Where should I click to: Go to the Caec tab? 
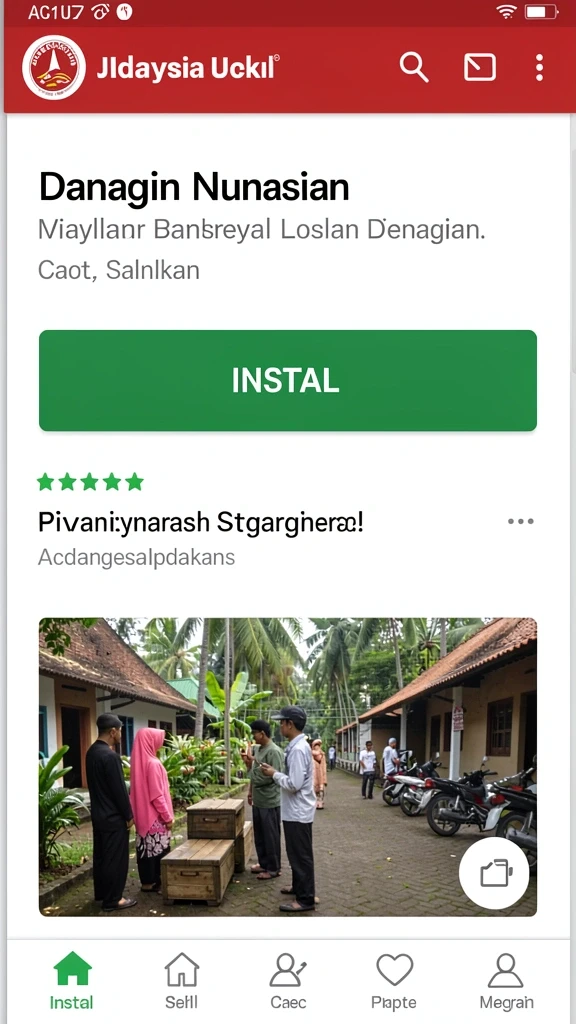[288, 981]
